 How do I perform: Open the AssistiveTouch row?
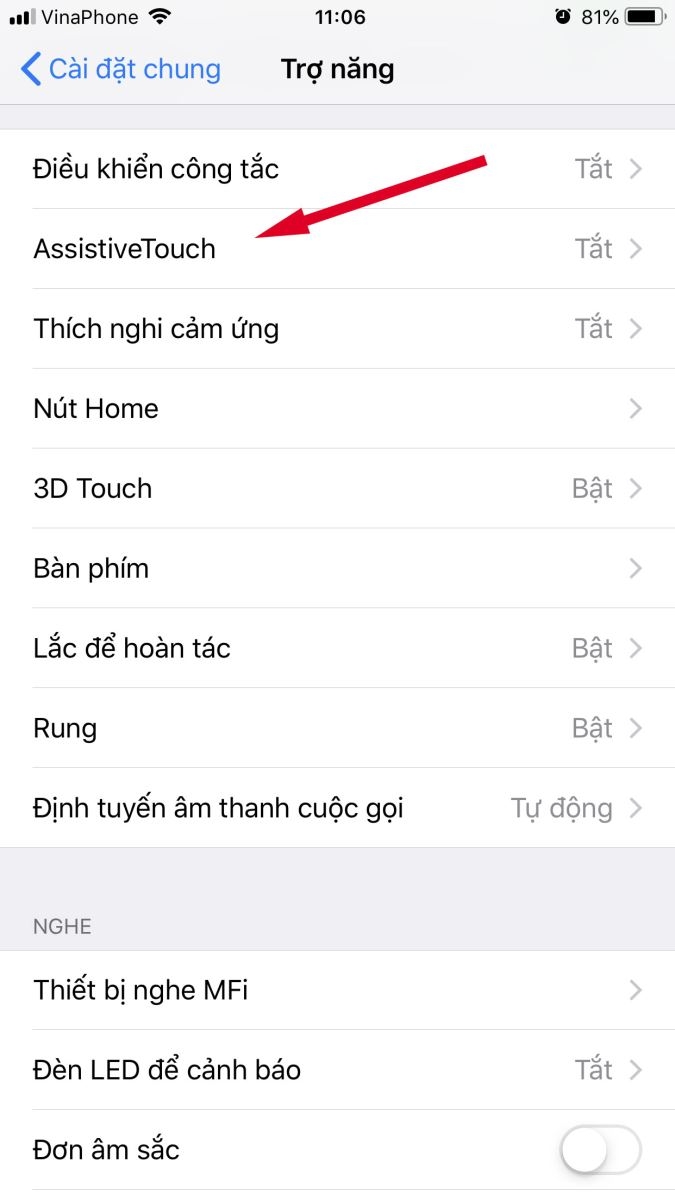(x=337, y=248)
